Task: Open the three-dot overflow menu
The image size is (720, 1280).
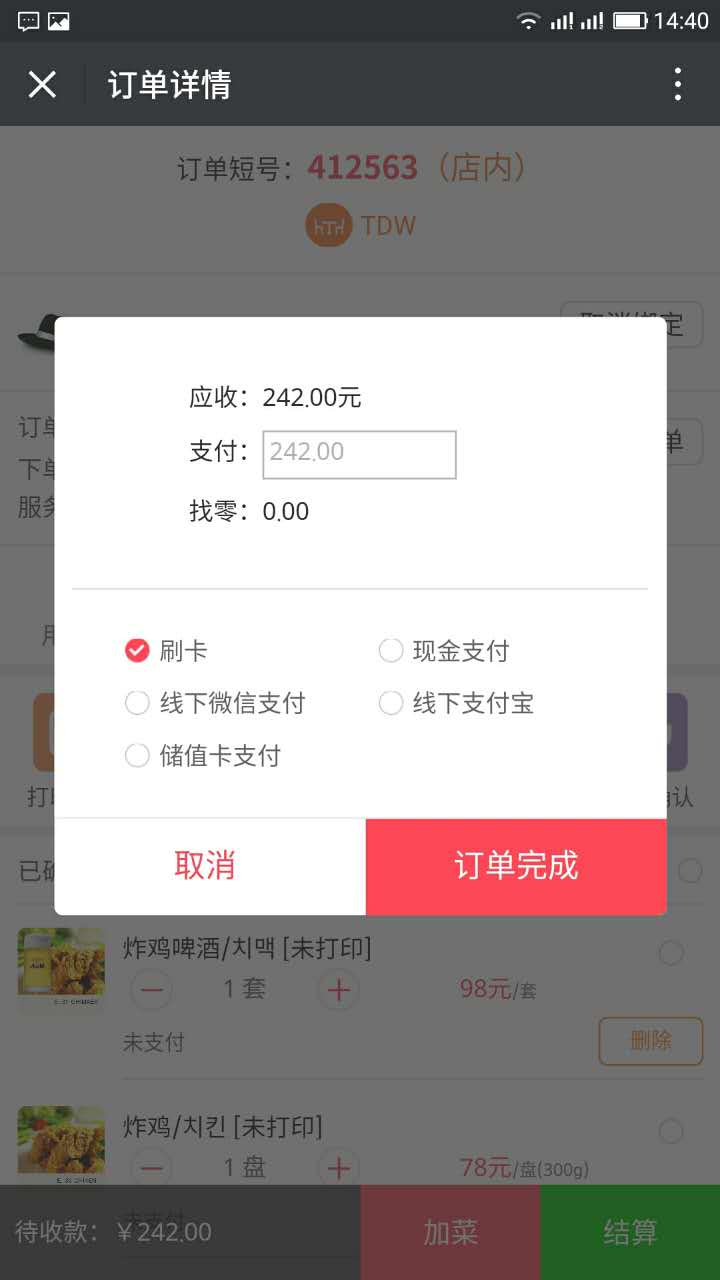Action: [678, 85]
